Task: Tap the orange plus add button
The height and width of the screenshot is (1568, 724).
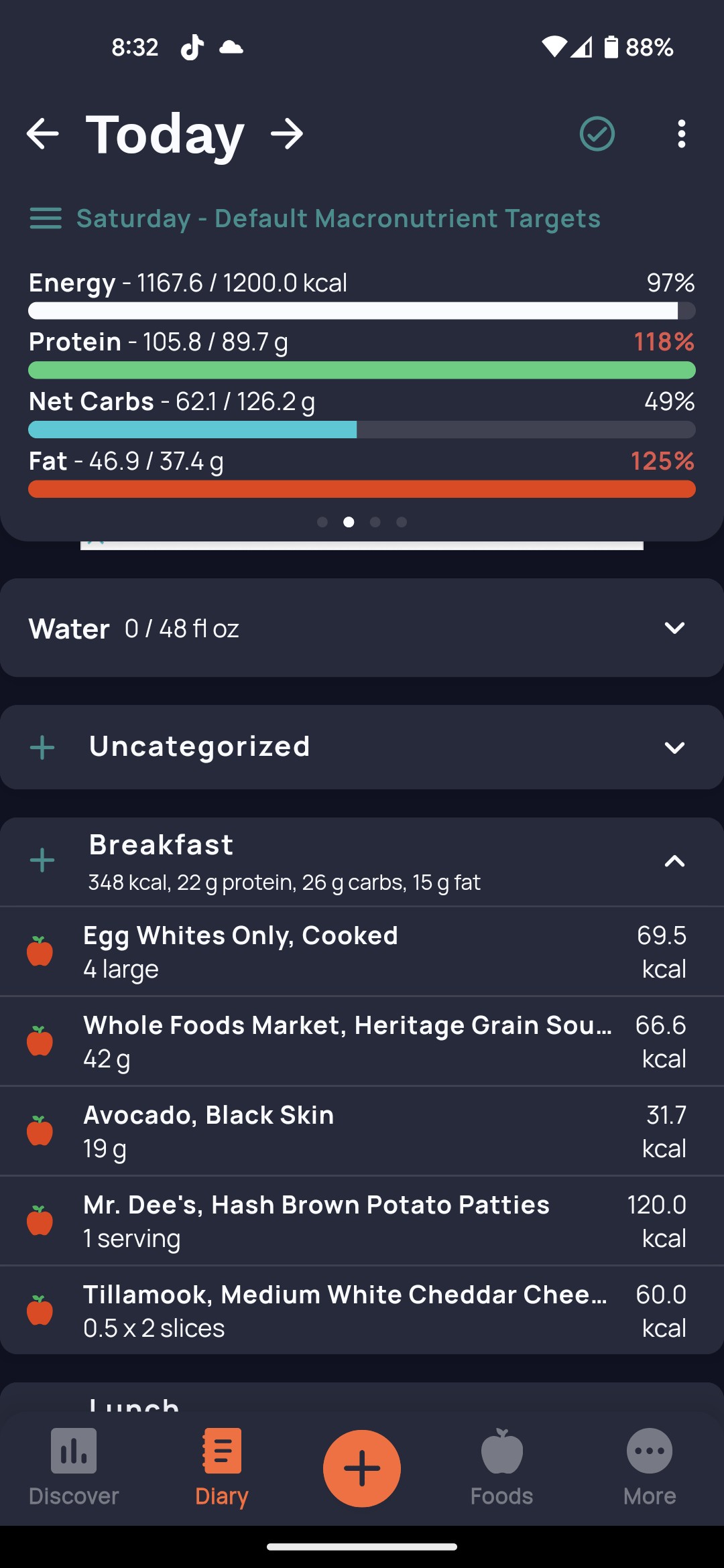Action: point(362,1468)
